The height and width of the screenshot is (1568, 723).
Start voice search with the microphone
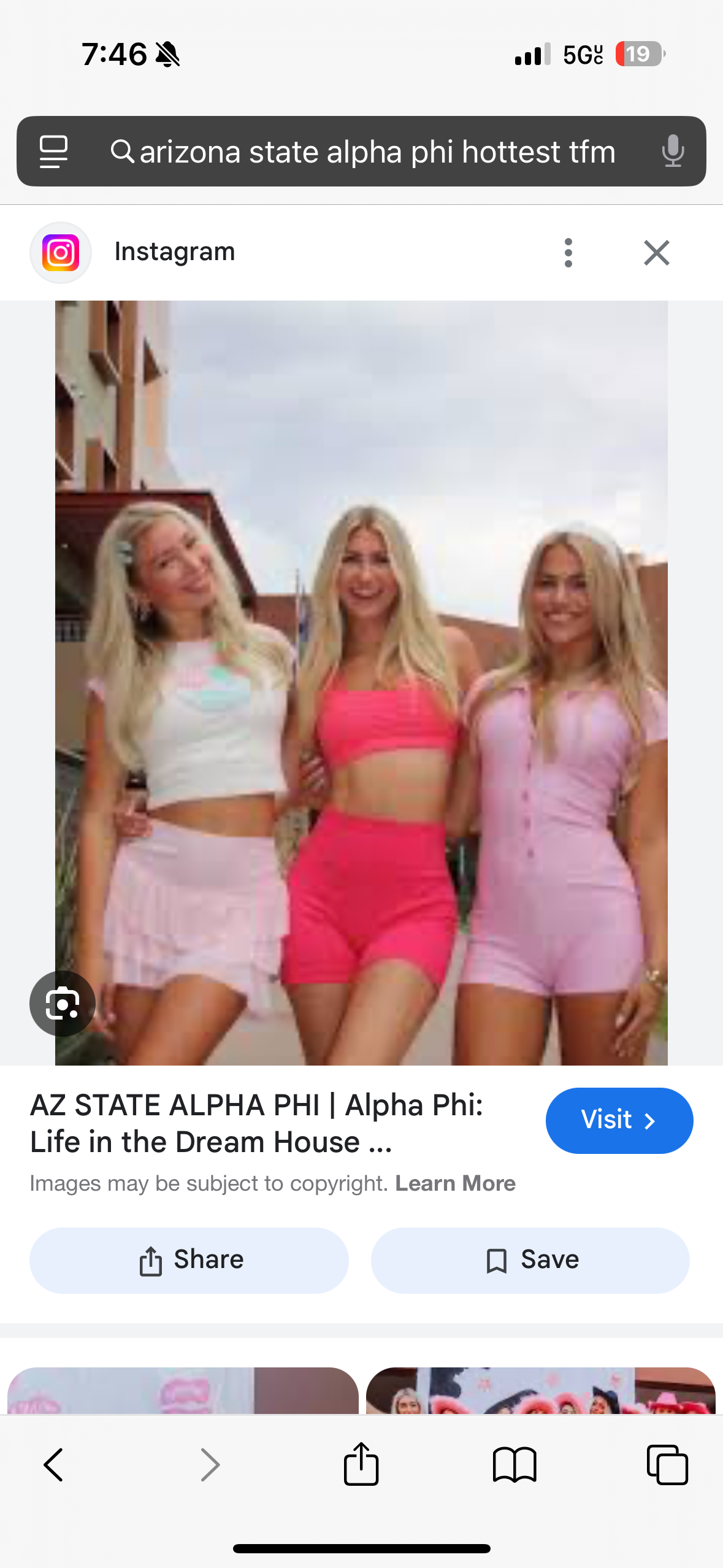pyautogui.click(x=672, y=152)
